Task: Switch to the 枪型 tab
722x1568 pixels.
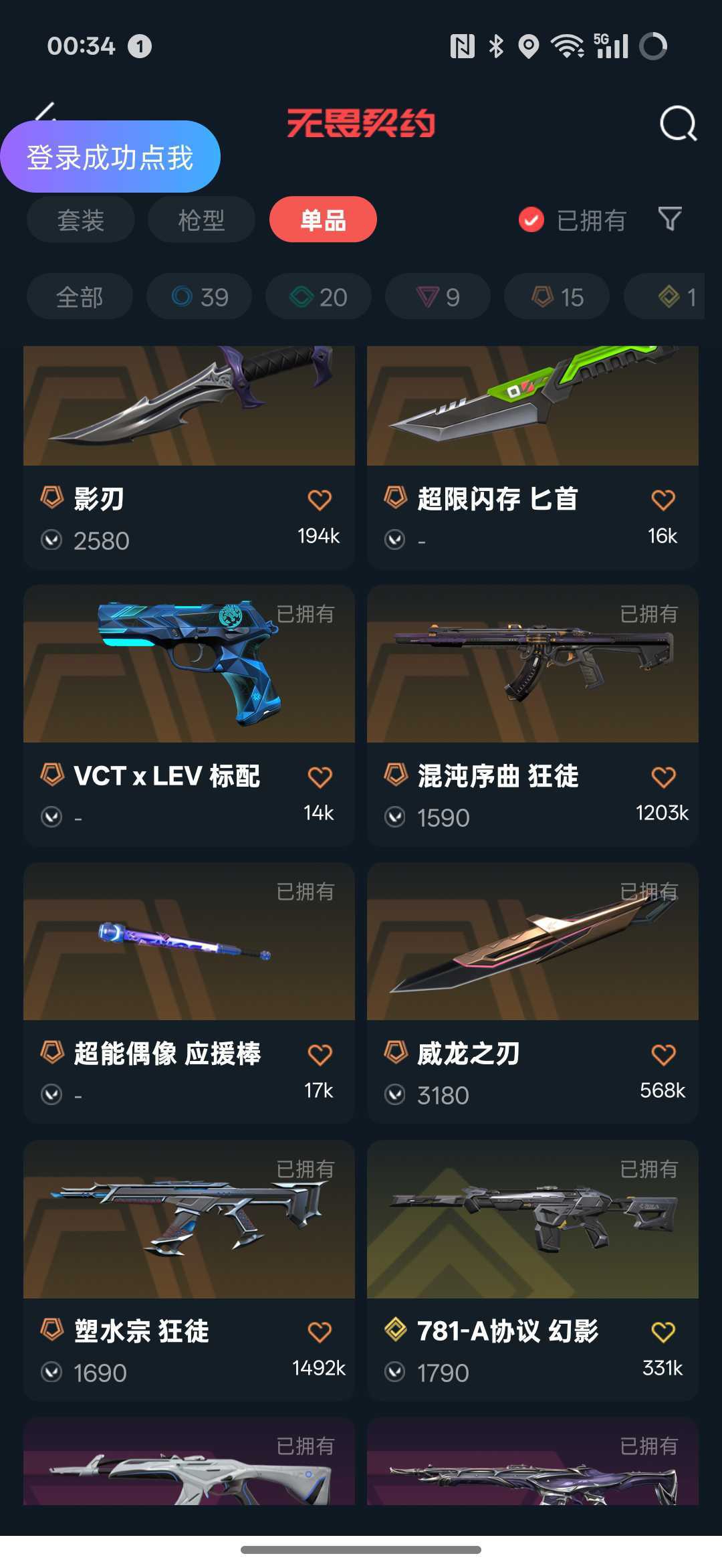Action: click(x=201, y=220)
